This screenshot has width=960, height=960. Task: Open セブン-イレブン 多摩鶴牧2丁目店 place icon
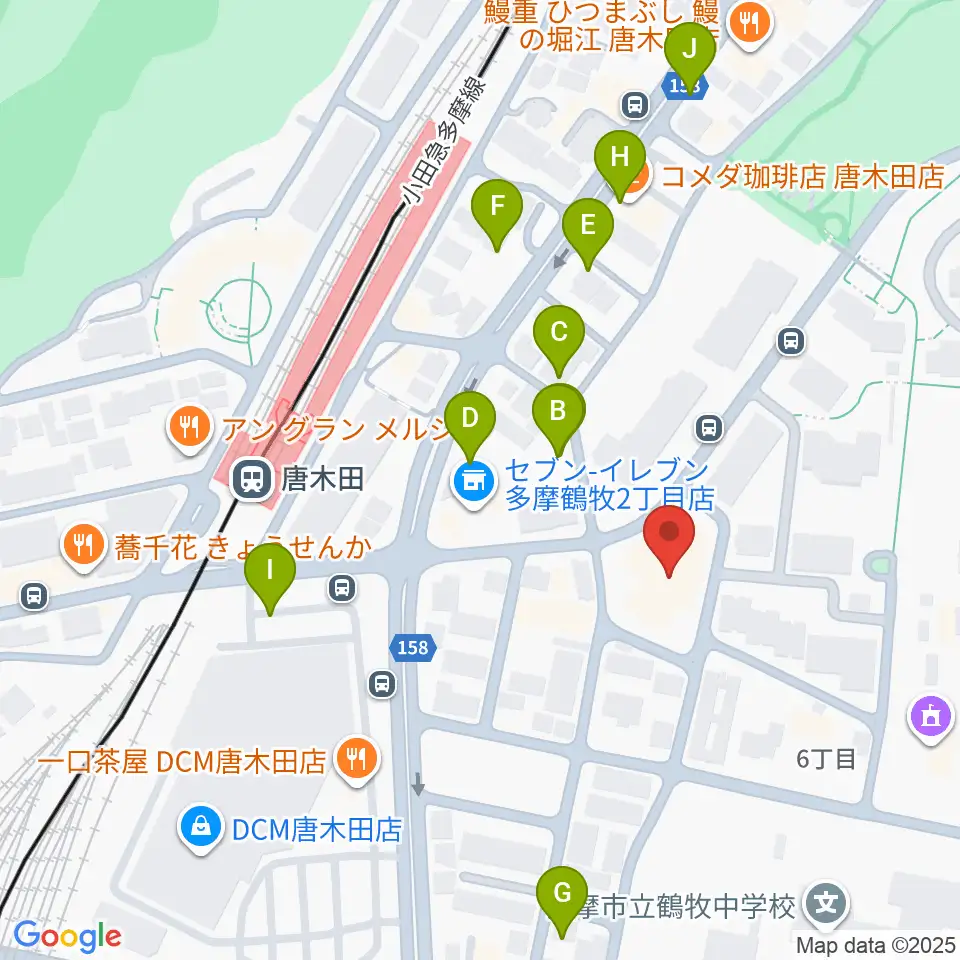point(473,482)
